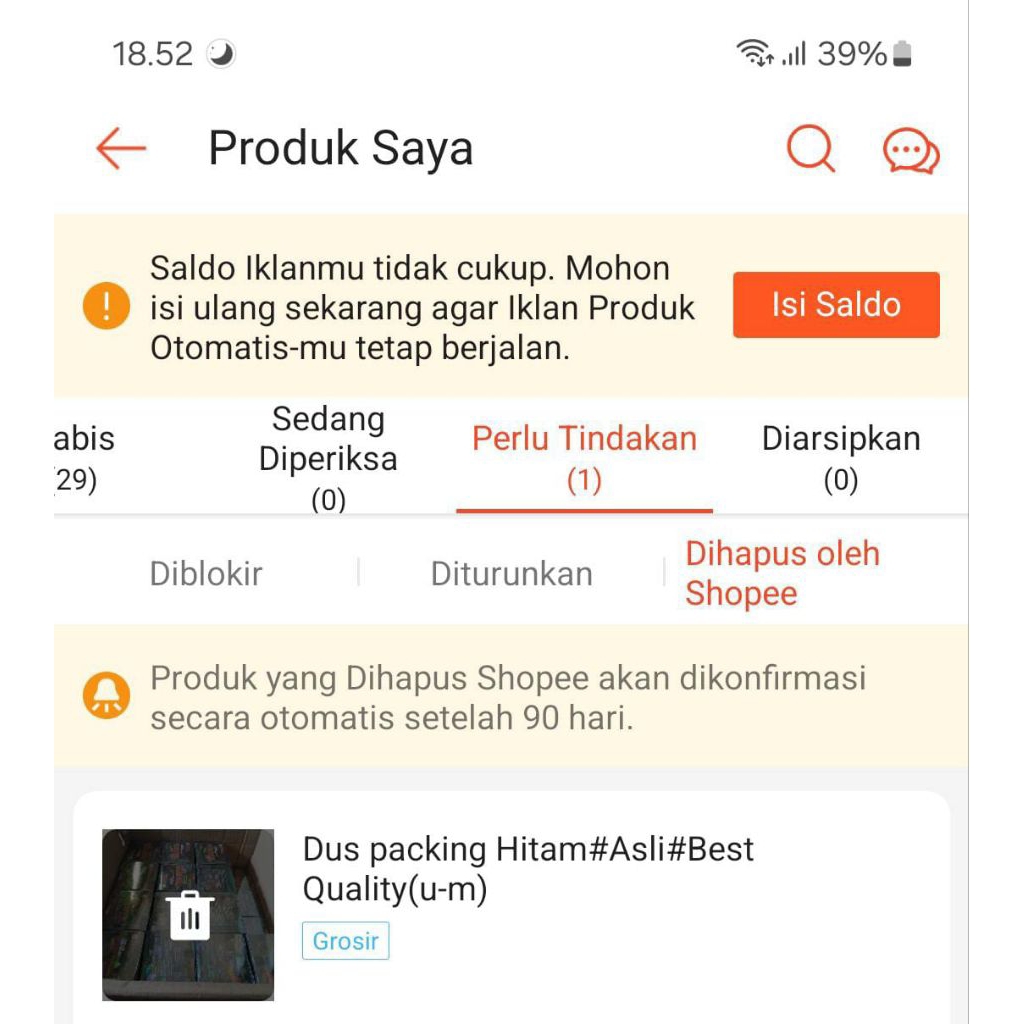Open the chat messages icon
Viewport: 1024px width, 1024px height.
coord(910,151)
